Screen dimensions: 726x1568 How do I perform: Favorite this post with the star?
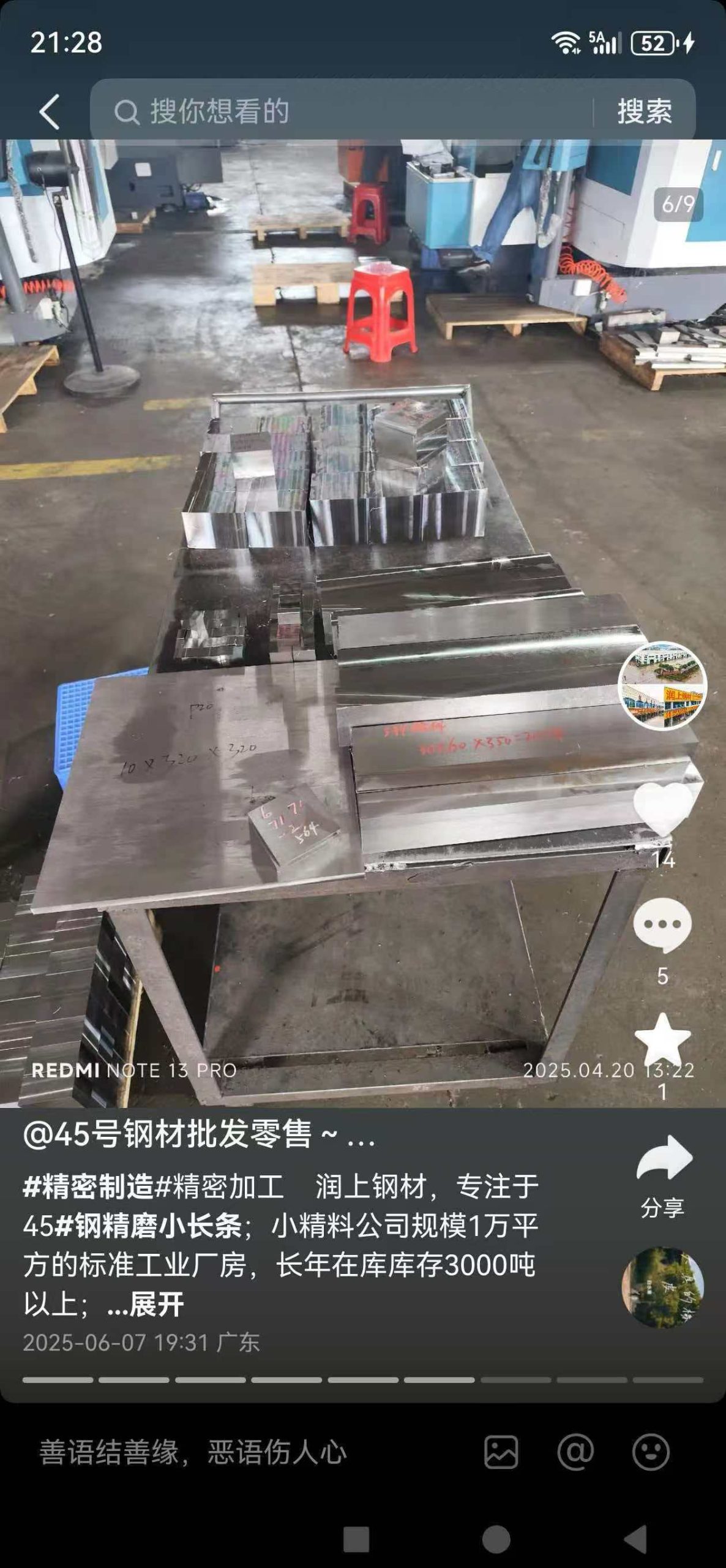pos(662,1040)
